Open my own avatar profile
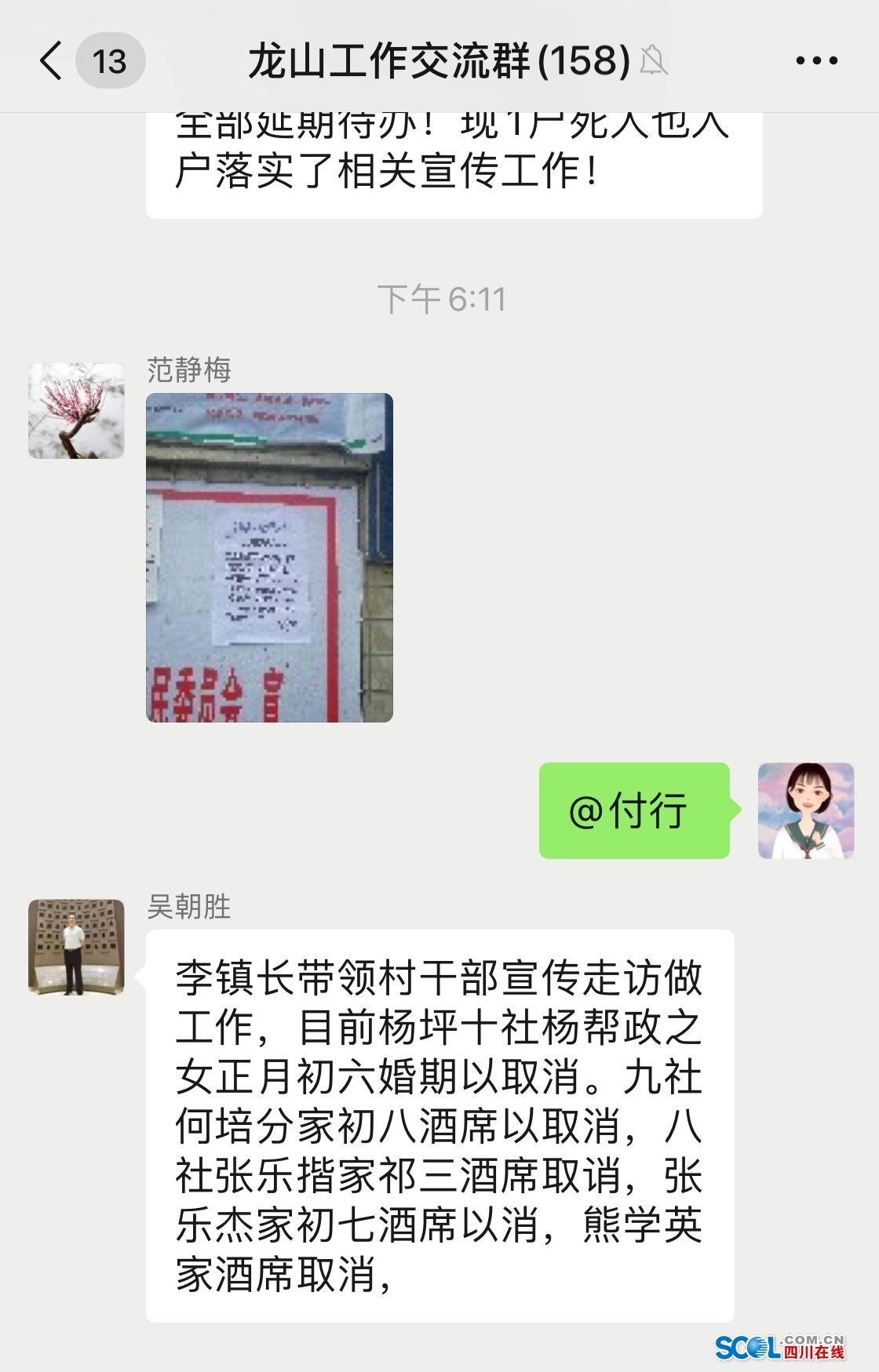Screen dimensions: 879x1372 [x=805, y=810]
